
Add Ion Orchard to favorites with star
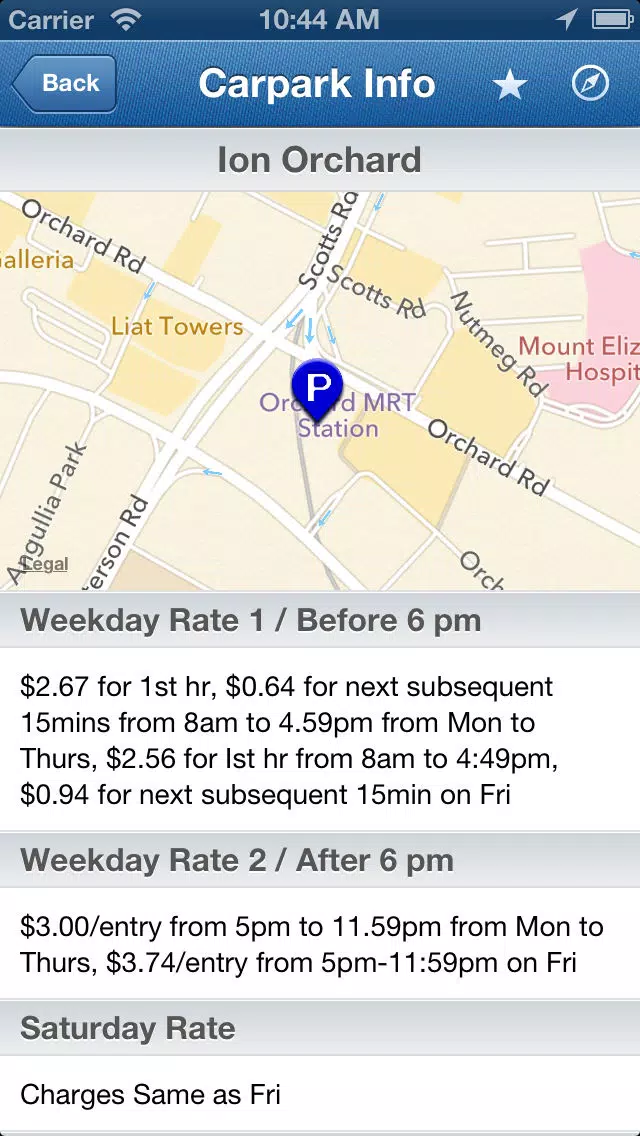click(x=510, y=85)
